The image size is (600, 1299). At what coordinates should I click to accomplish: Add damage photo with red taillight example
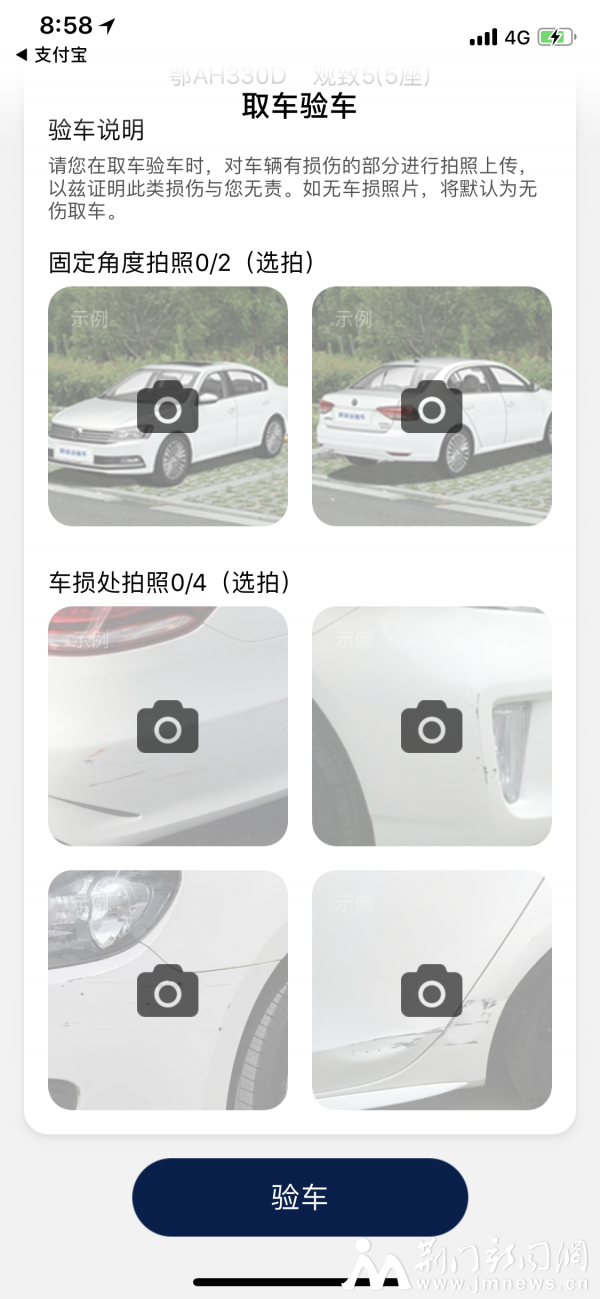pyautogui.click(x=168, y=726)
